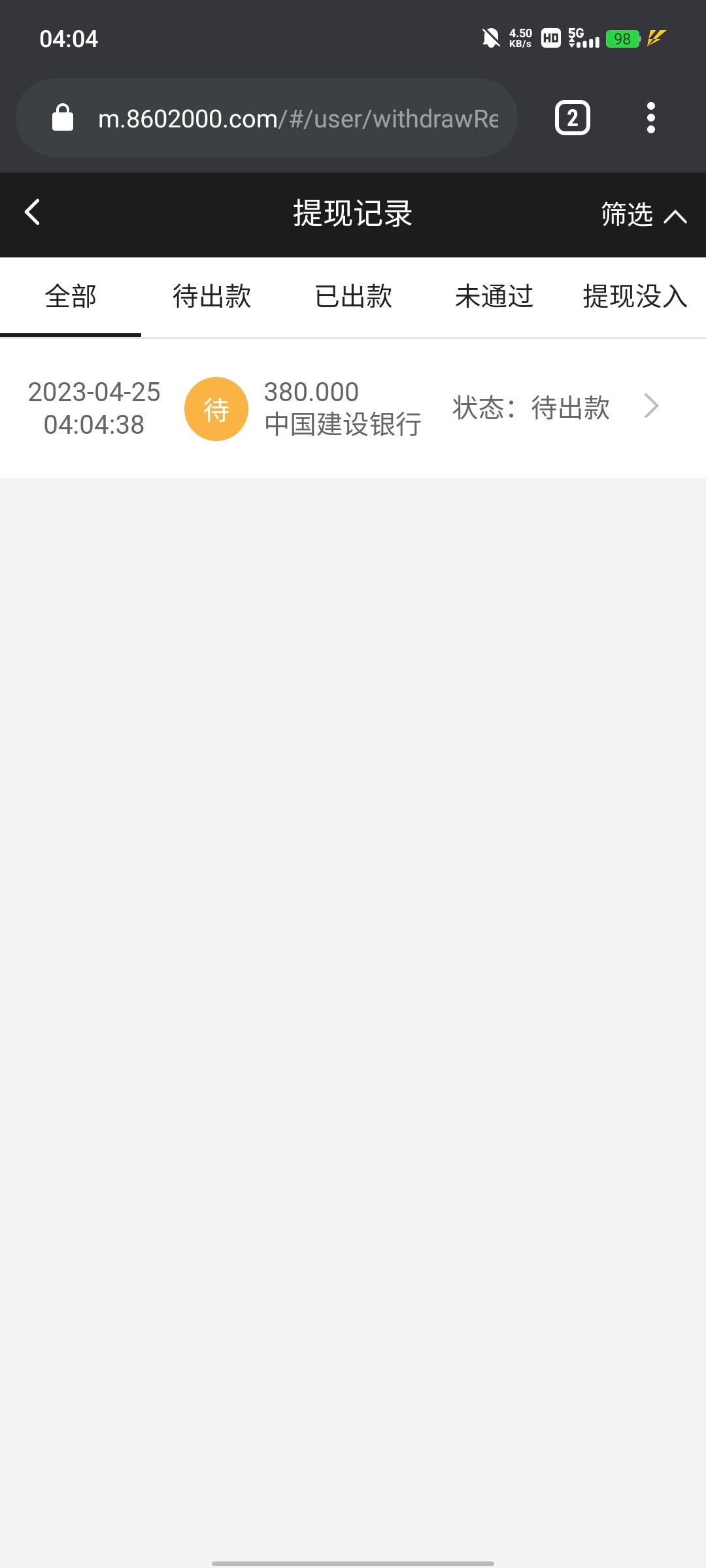
Task: Open the browser tab switcher showing 2
Action: (572, 118)
